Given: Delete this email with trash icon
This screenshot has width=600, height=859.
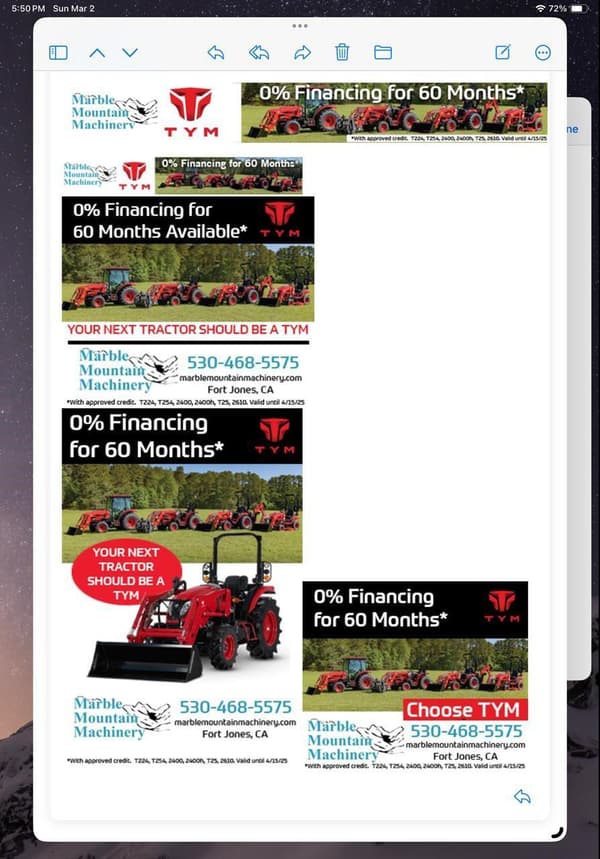Looking at the screenshot, I should point(342,52).
